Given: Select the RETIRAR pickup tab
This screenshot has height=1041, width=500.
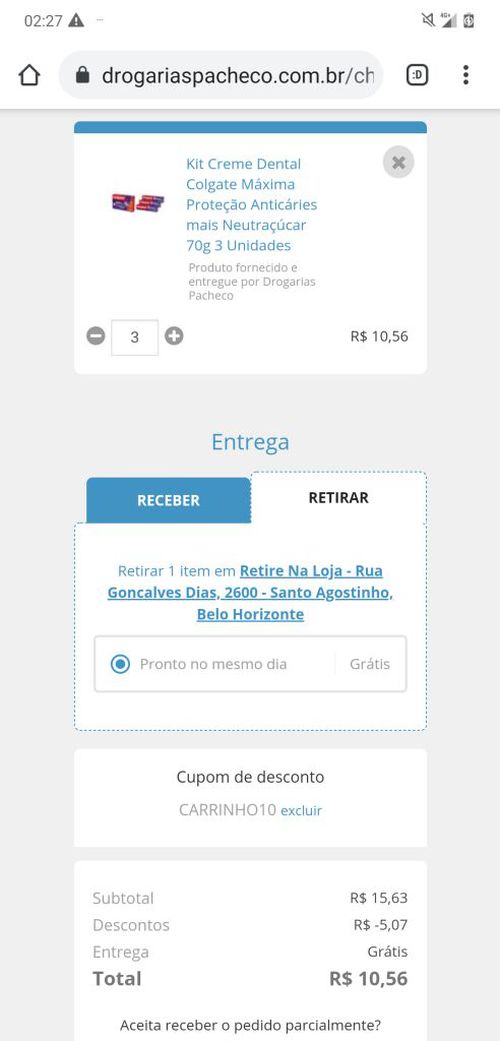Looking at the screenshot, I should [x=339, y=498].
